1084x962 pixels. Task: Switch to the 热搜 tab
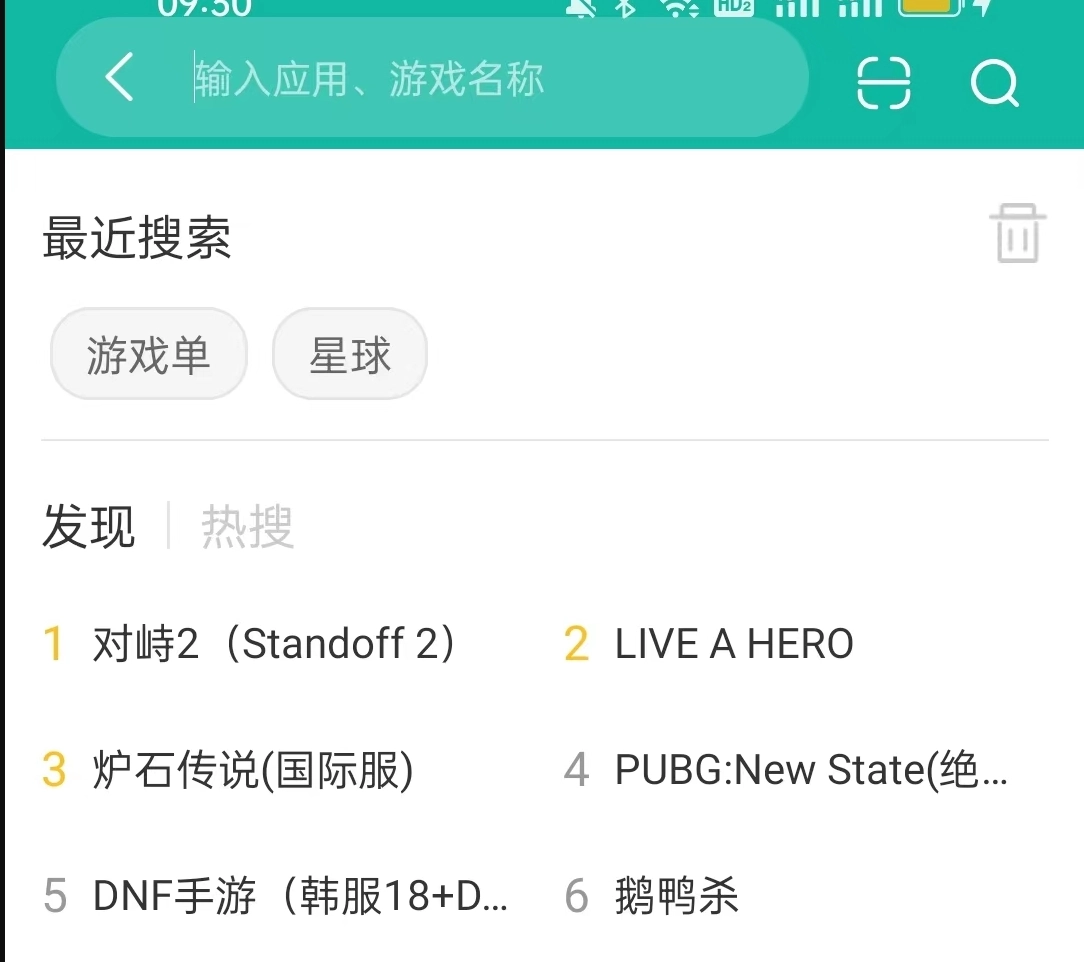(247, 526)
